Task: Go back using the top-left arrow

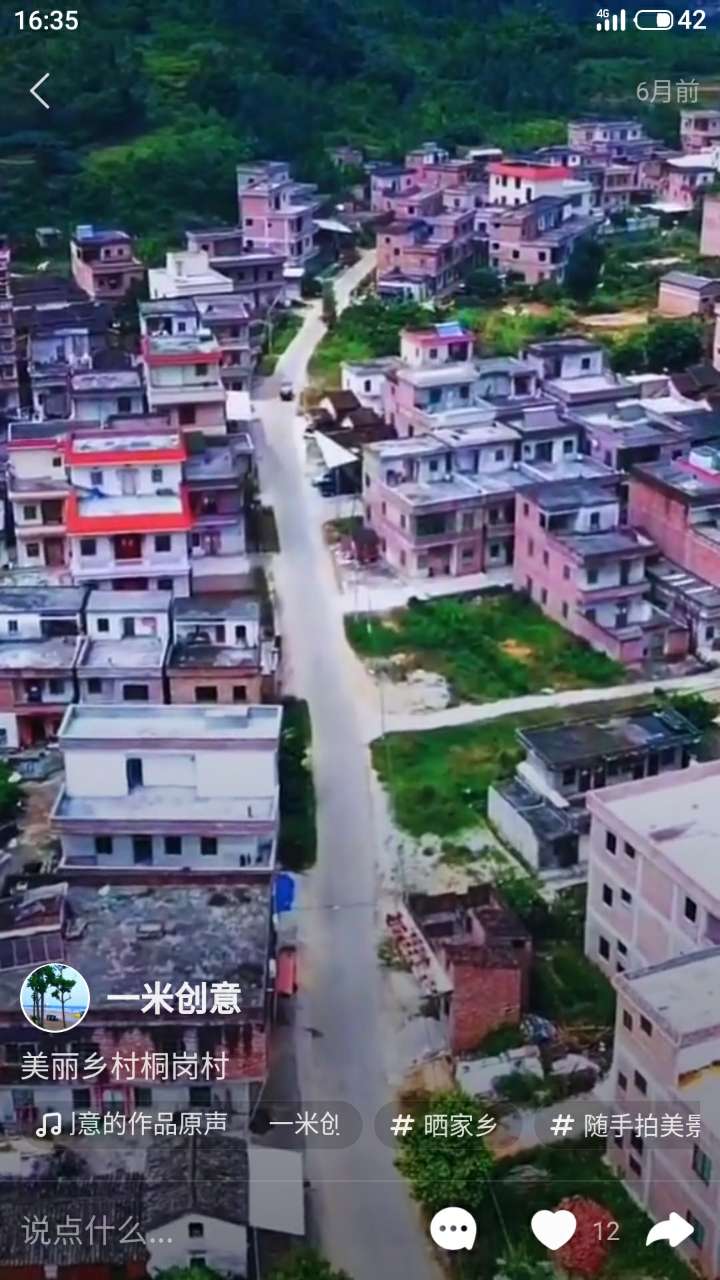Action: pyautogui.click(x=40, y=91)
